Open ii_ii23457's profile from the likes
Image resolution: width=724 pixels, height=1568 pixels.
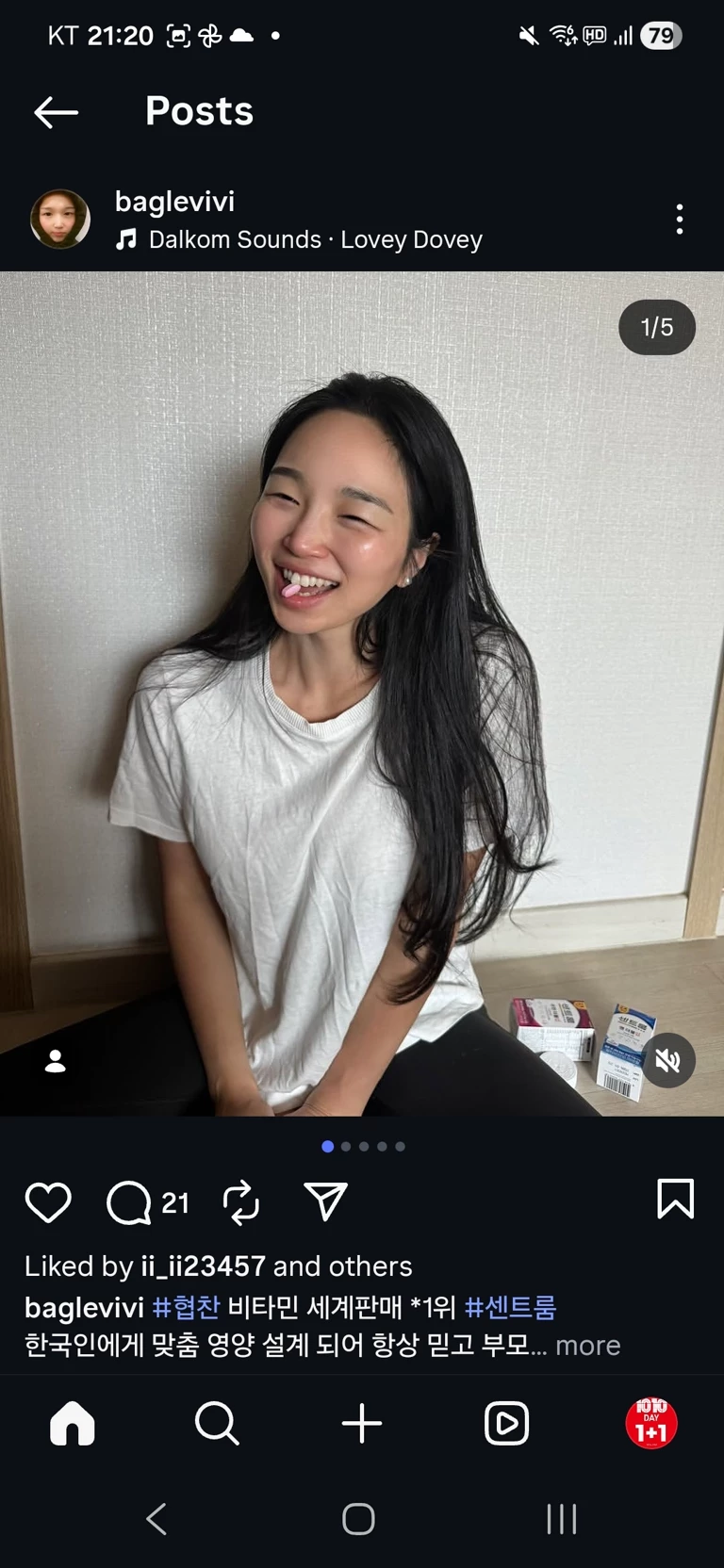tap(203, 1266)
